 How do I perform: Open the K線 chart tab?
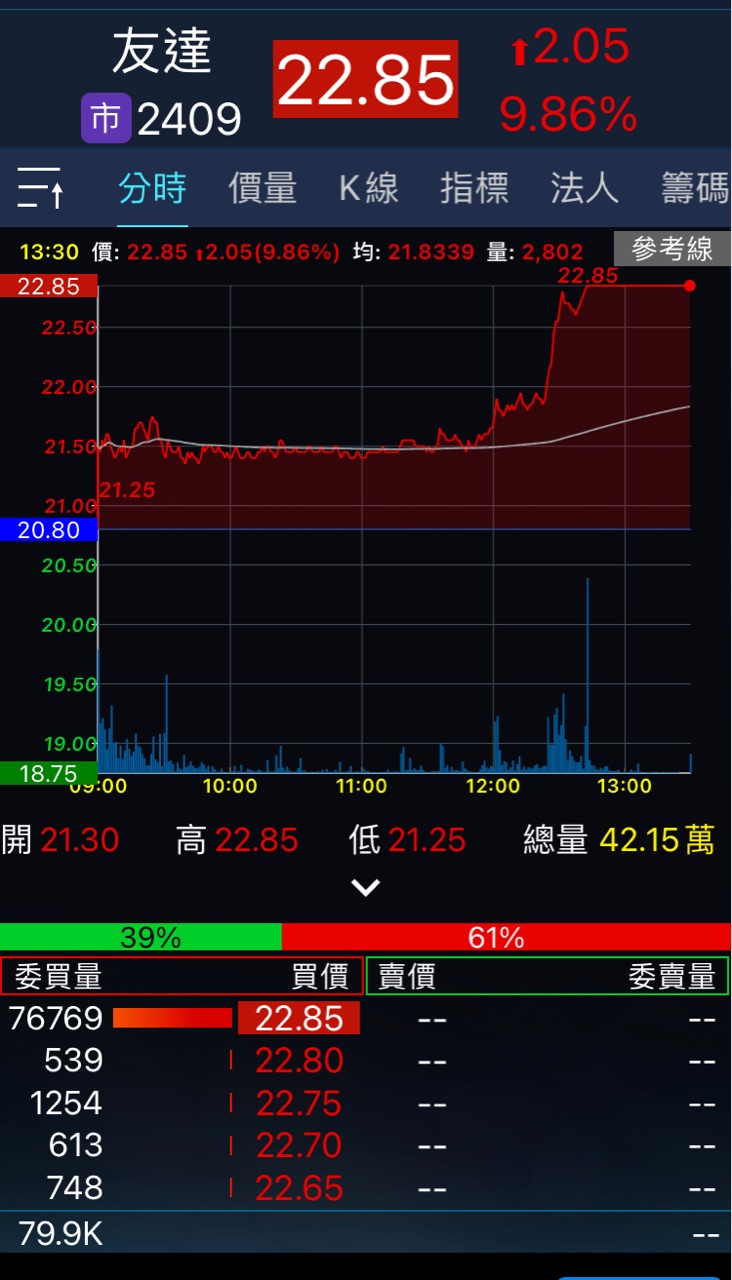tap(368, 188)
